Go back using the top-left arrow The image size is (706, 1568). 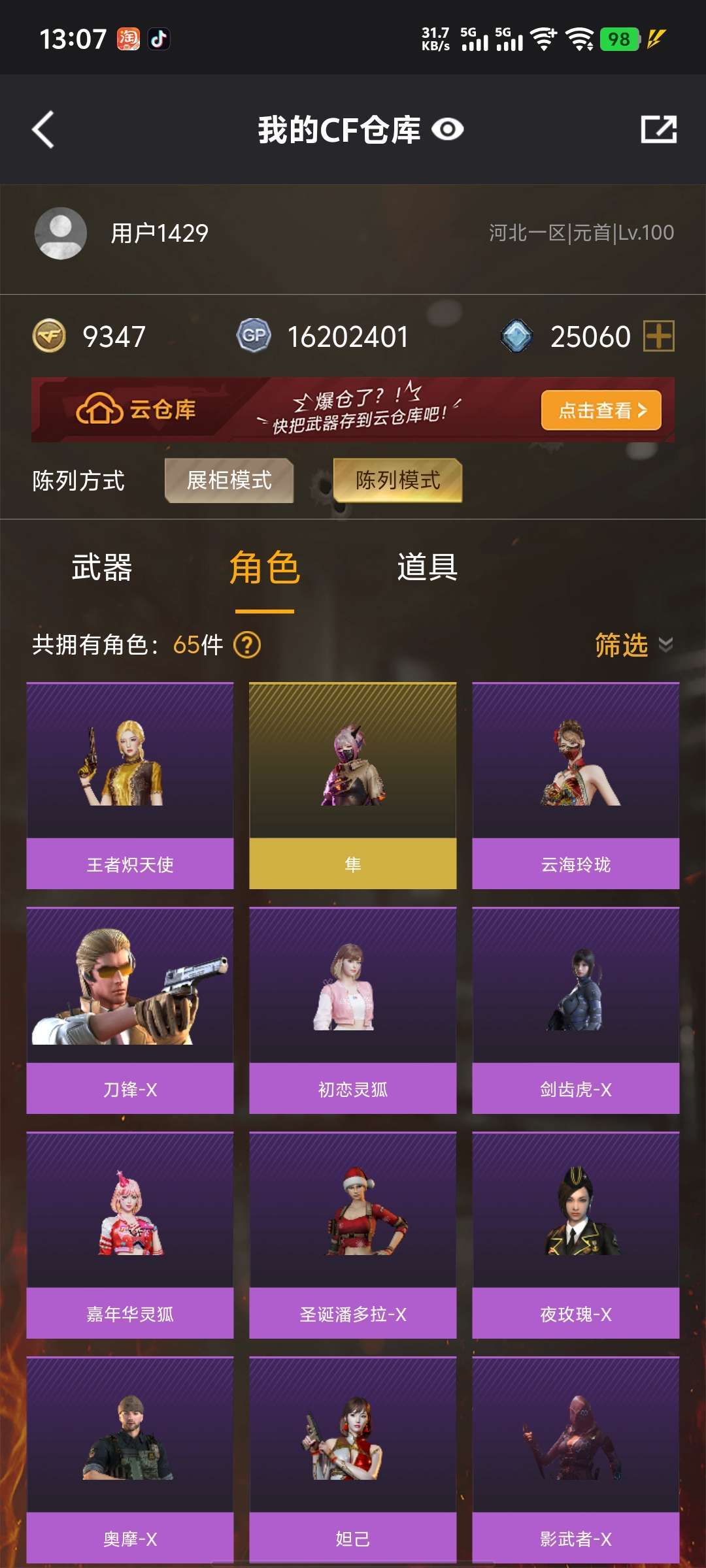pos(43,129)
